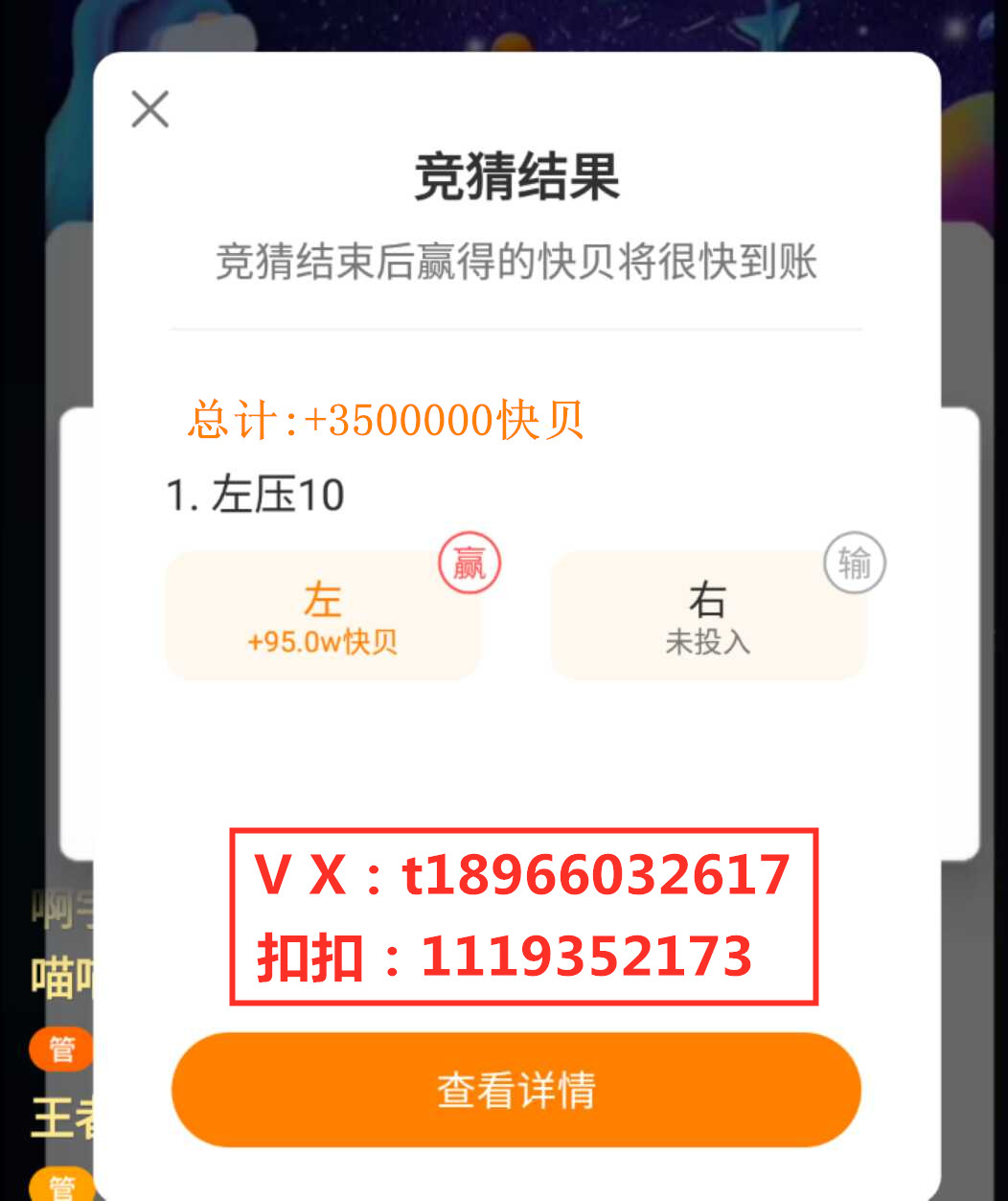
Task: Tap the 查看详情 button
Action: [x=516, y=1090]
